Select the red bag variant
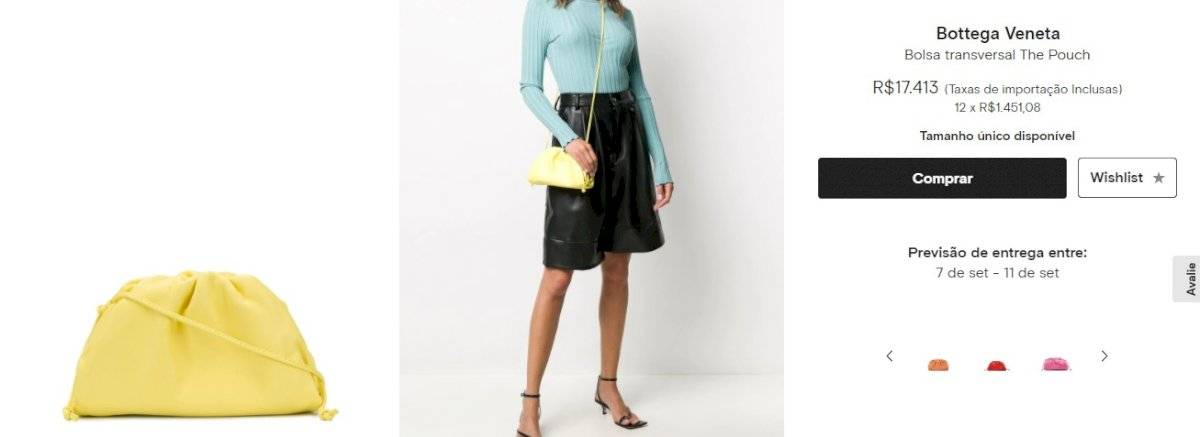 pyautogui.click(x=996, y=366)
